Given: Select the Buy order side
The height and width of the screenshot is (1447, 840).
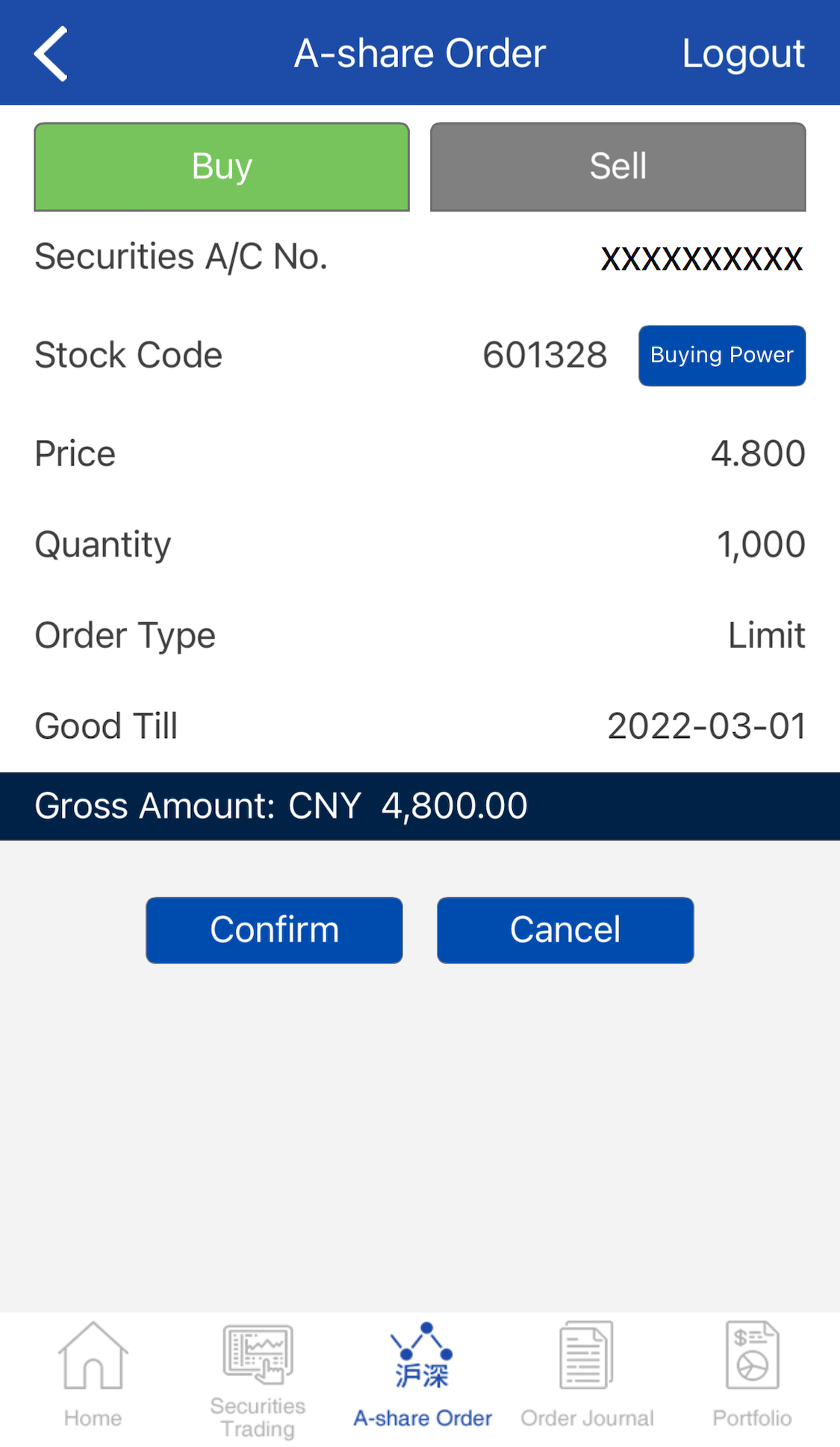Looking at the screenshot, I should pos(222,167).
